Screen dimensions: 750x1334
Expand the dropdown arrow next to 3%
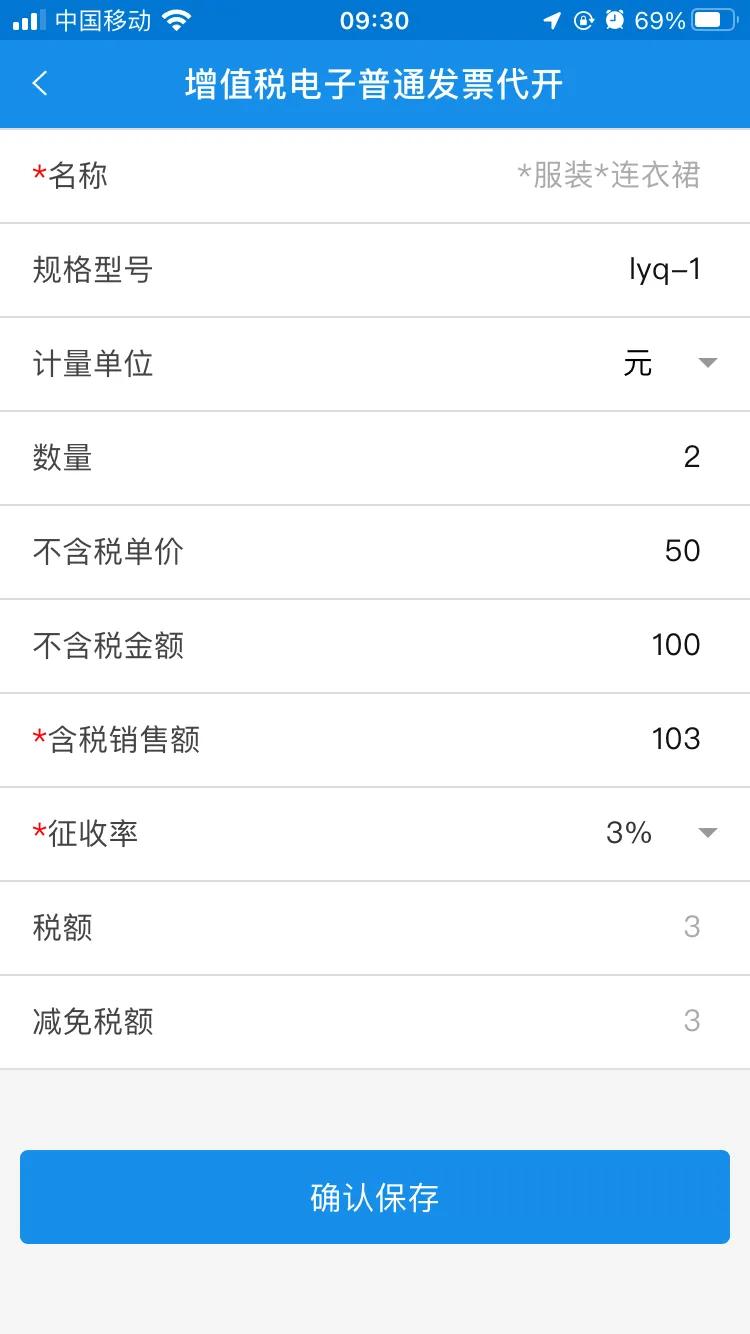click(x=708, y=831)
